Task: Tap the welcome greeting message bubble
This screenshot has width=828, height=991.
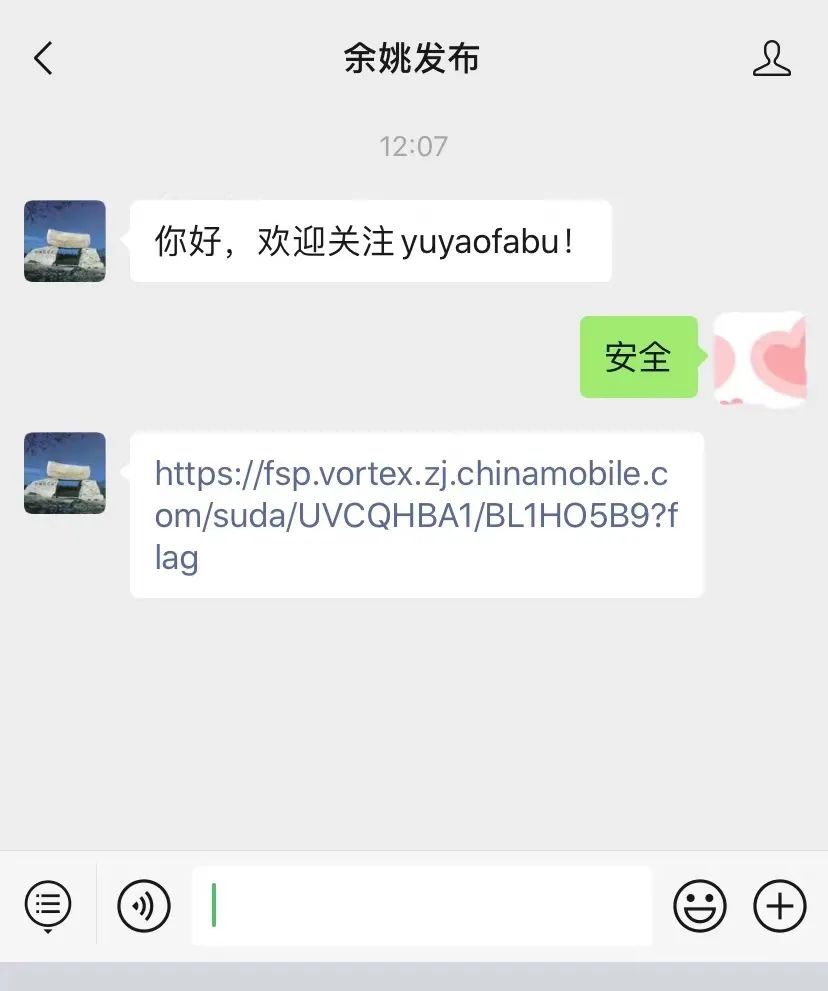Action: (370, 241)
